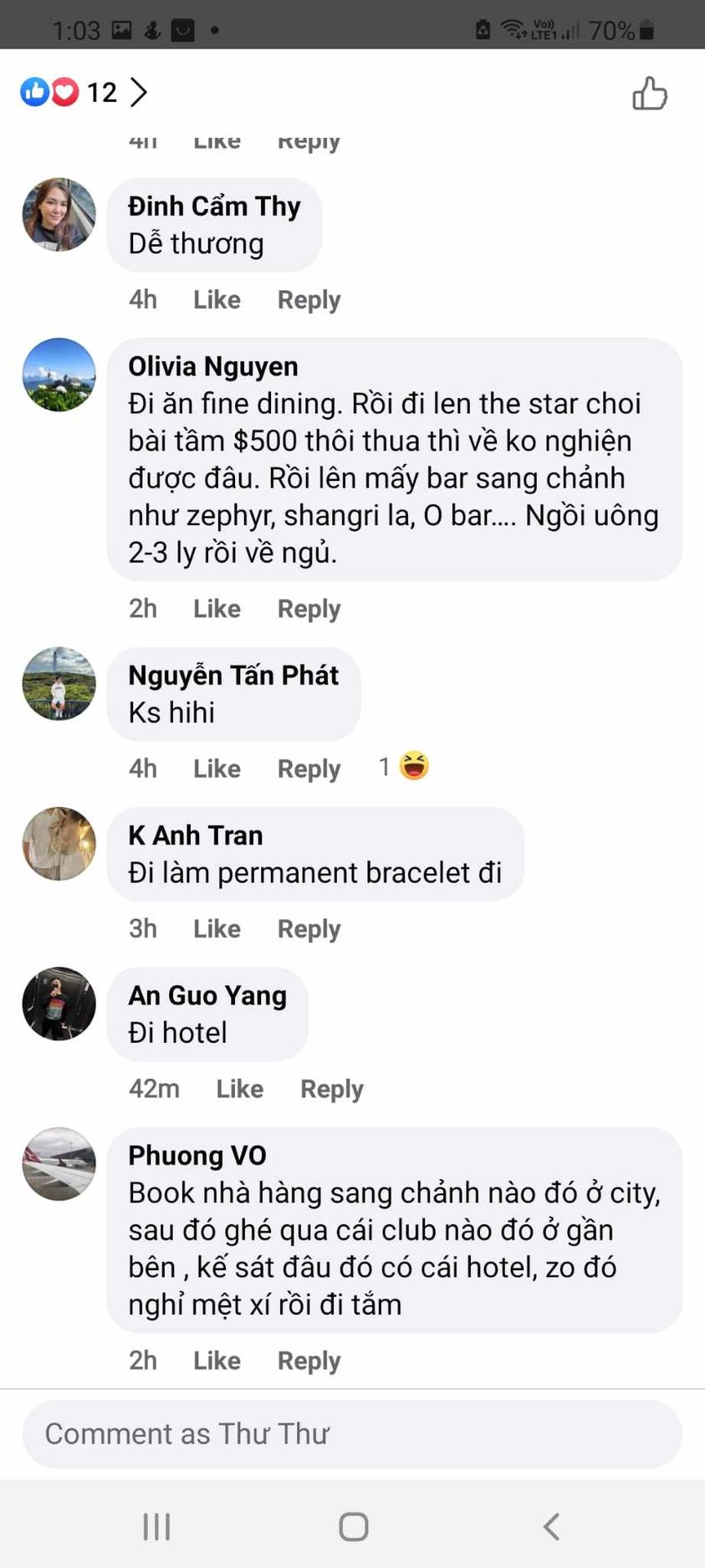Reply to K Anh Tran's comment
Screen dimensions: 705x1568
[309, 928]
